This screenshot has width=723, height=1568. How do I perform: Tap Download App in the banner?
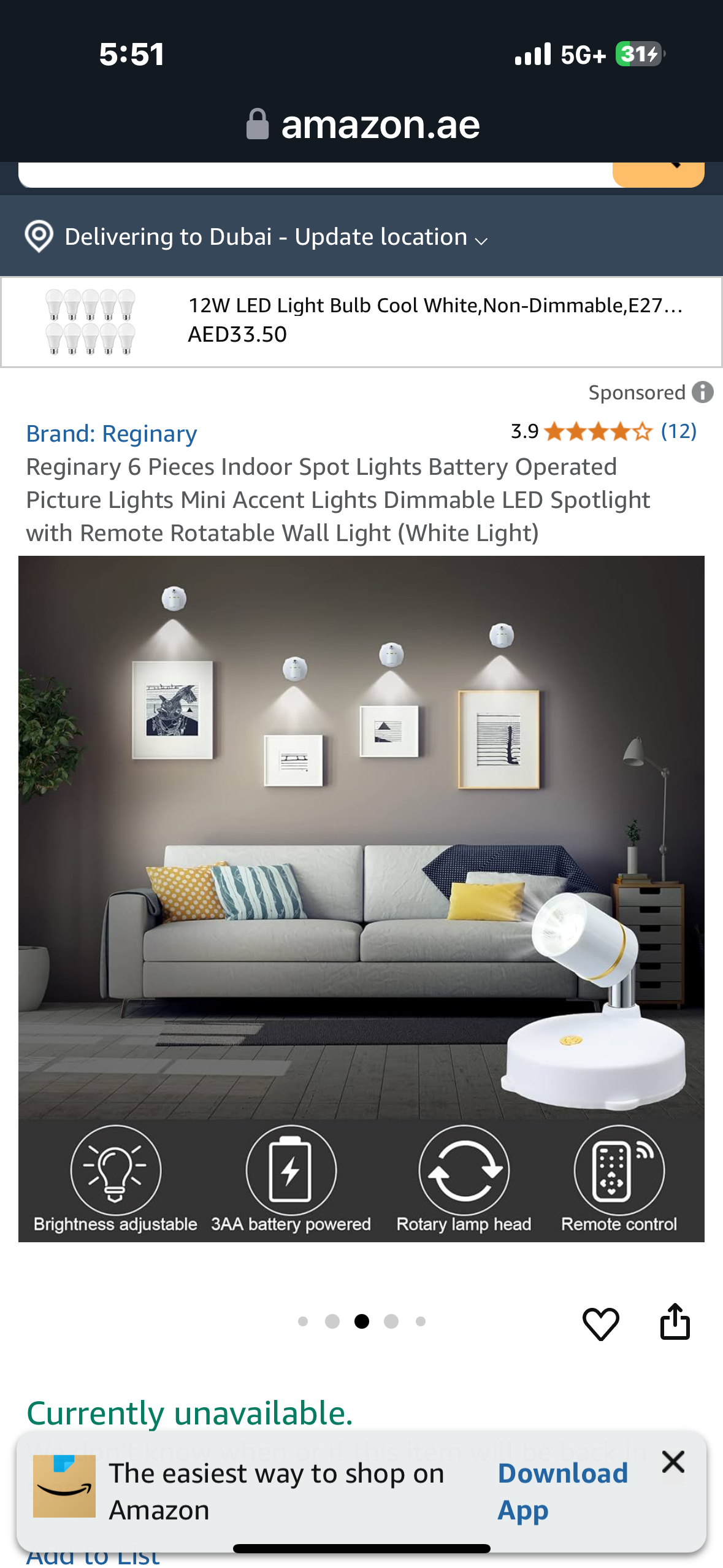[x=562, y=1491]
